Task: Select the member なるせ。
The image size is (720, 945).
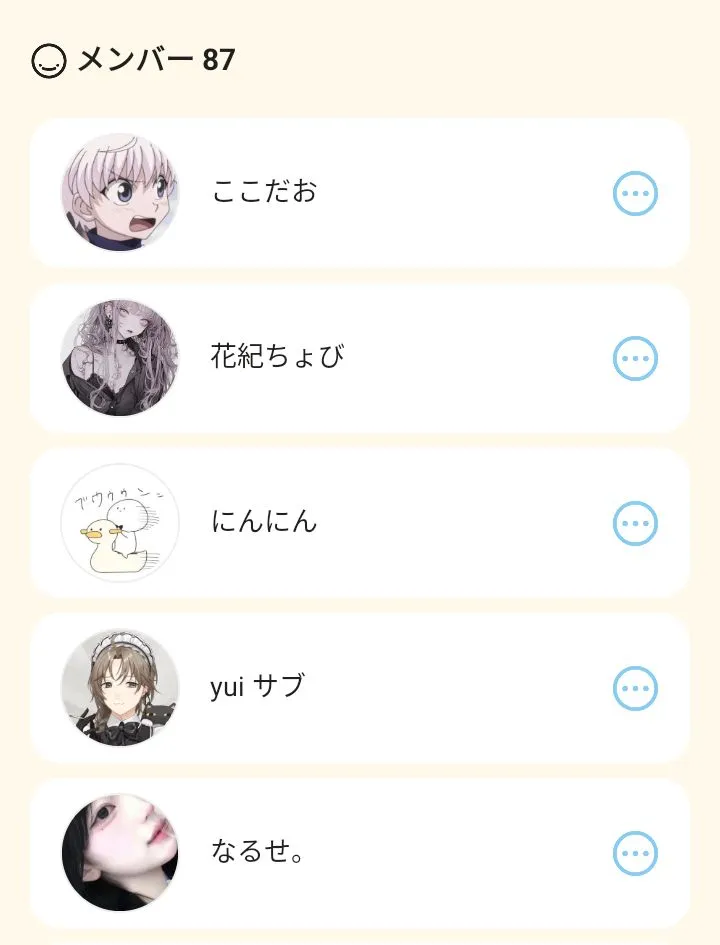Action: (258, 852)
